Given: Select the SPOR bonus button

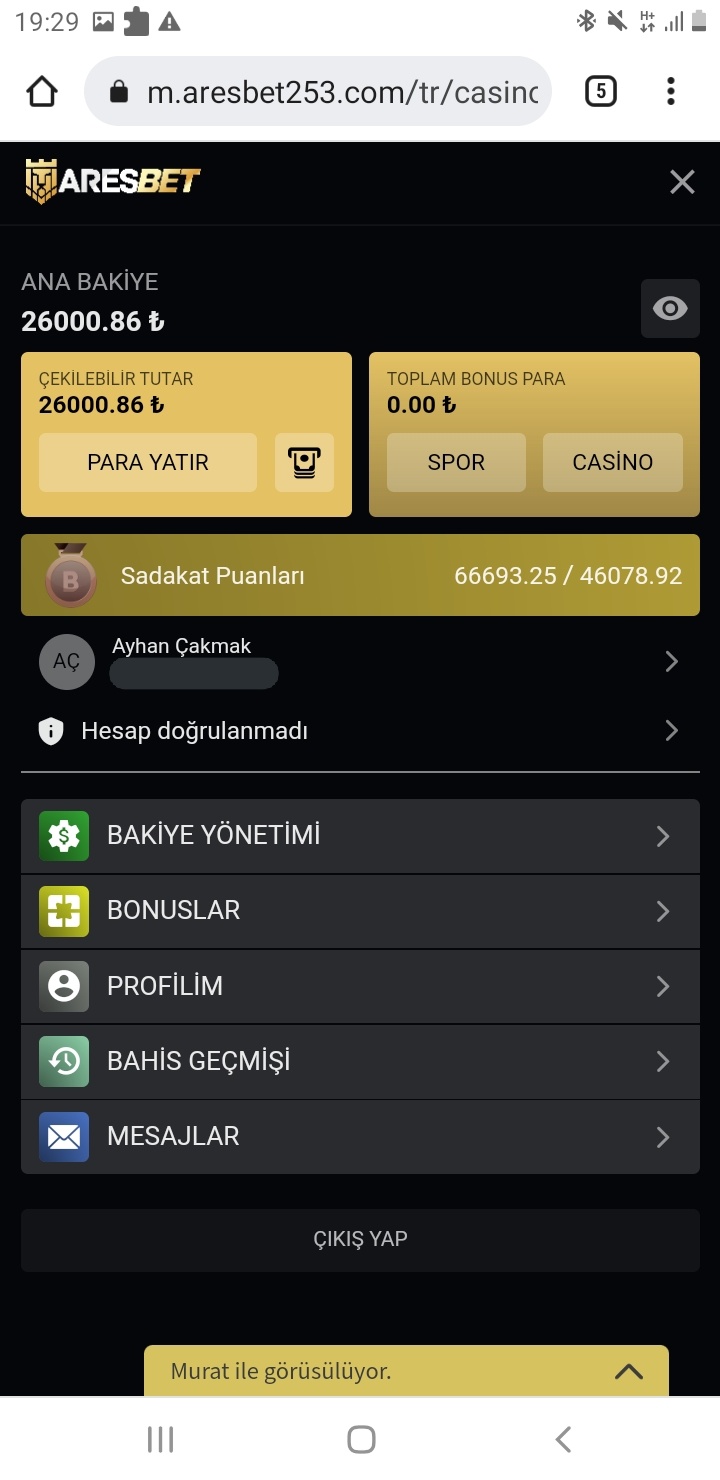Looking at the screenshot, I should click(456, 462).
